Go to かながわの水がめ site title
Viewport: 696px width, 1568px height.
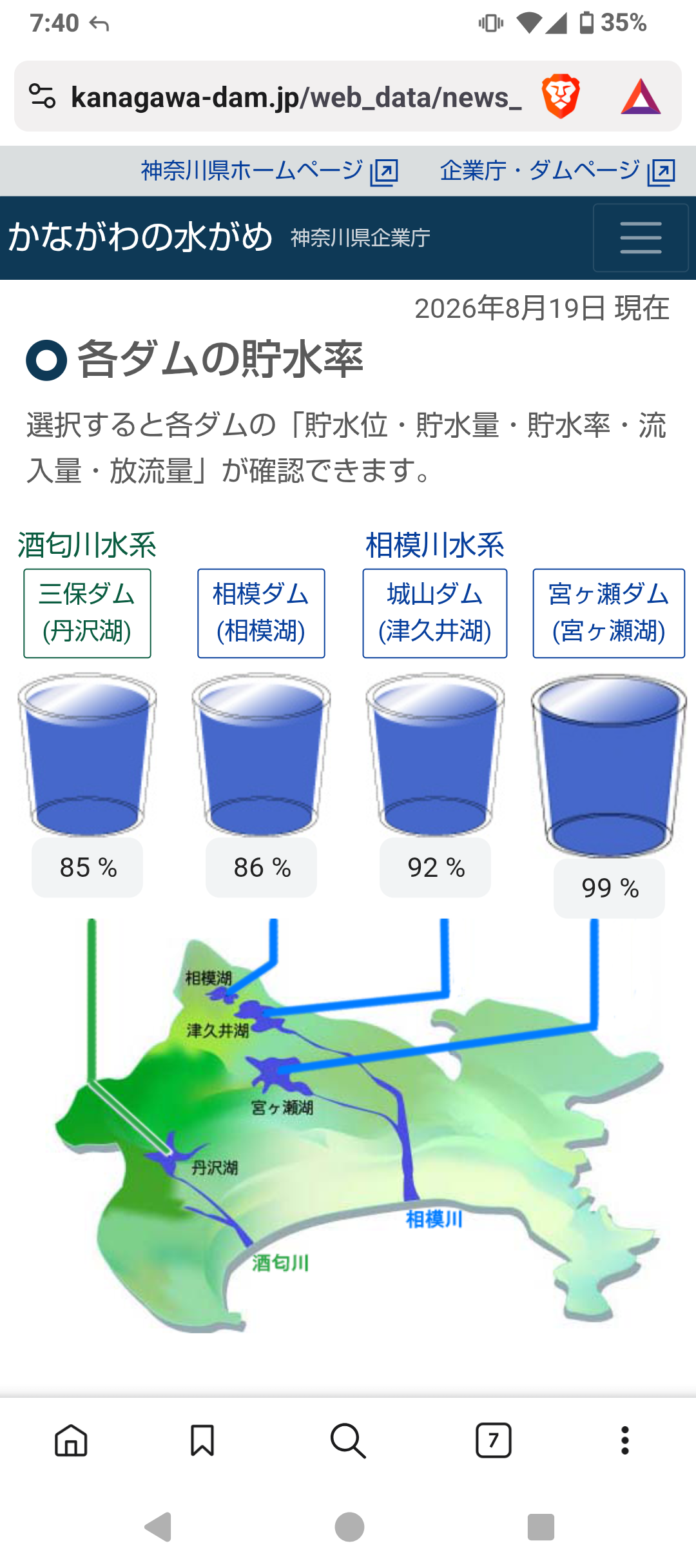140,237
